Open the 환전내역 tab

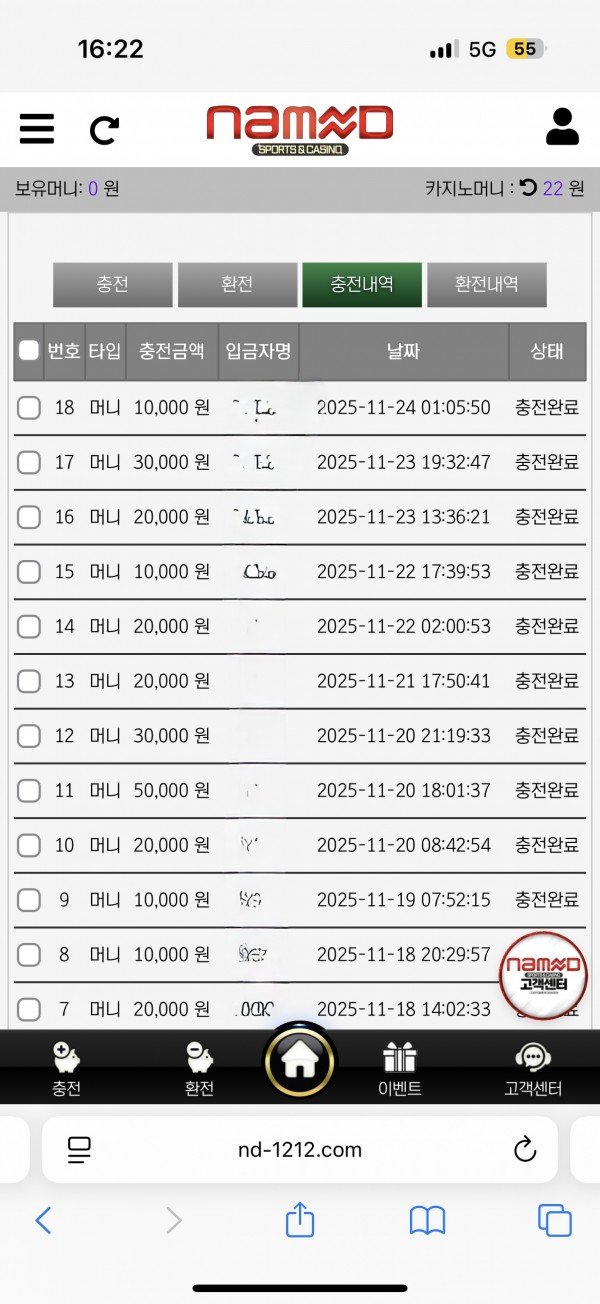pyautogui.click(x=486, y=284)
